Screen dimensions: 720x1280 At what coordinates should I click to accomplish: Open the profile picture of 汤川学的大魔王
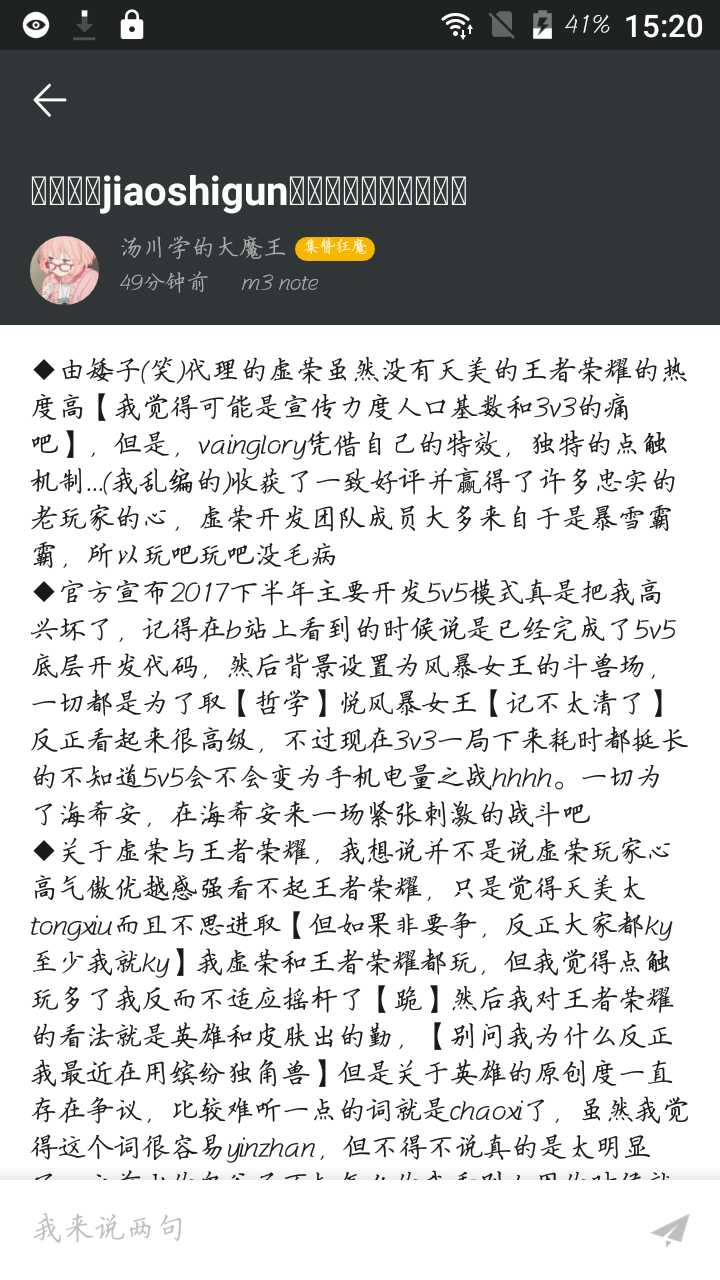[x=65, y=270]
